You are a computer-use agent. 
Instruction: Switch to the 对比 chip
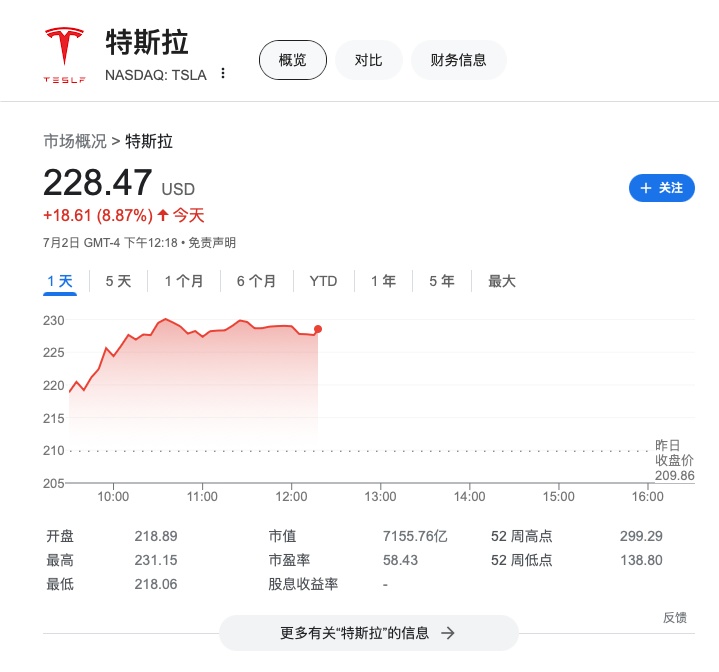tap(368, 60)
